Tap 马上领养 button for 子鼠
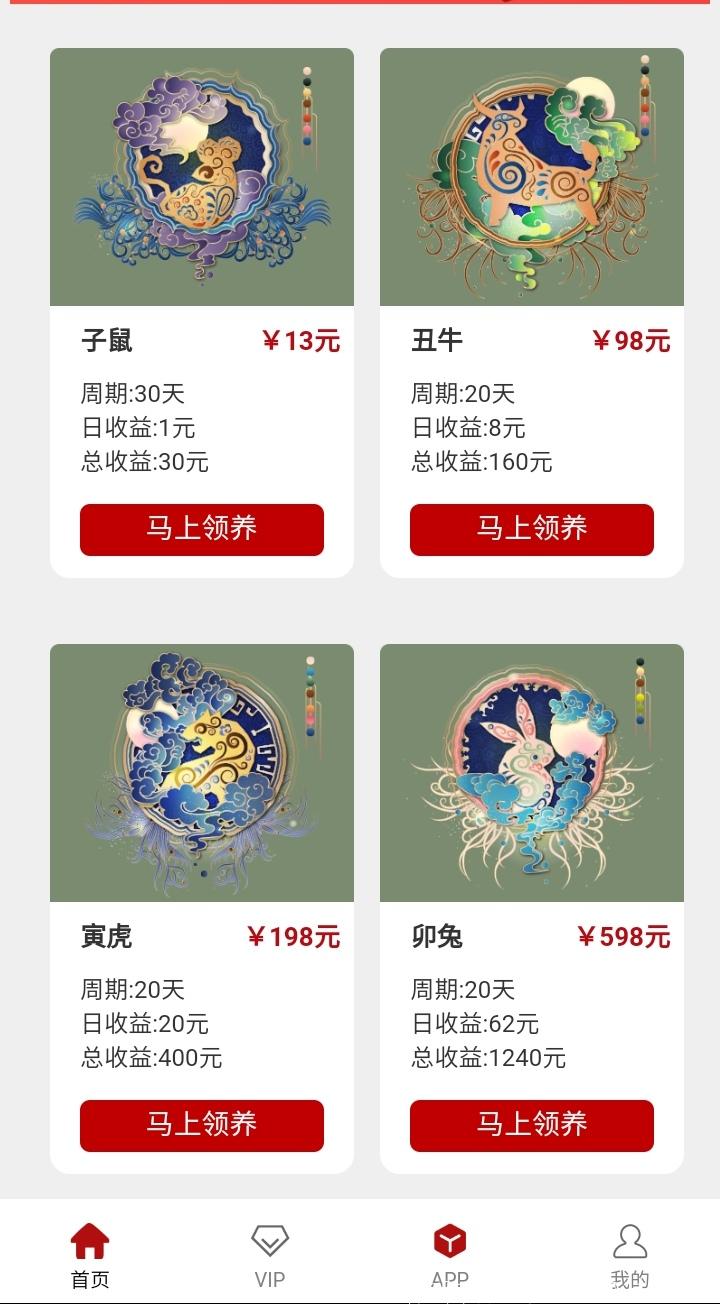This screenshot has height=1304, width=720. click(202, 529)
